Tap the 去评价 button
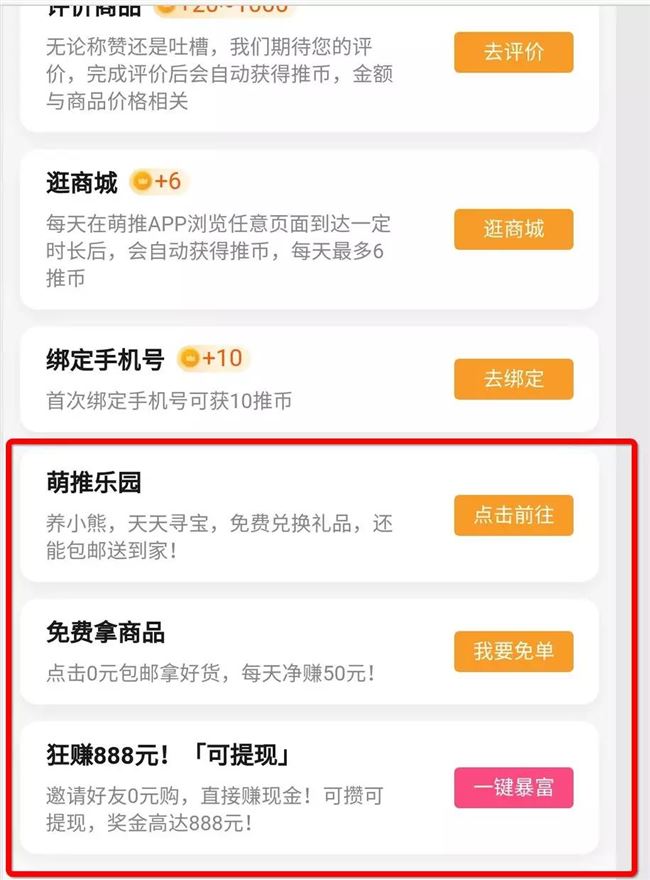The width and height of the screenshot is (650, 880). [x=513, y=52]
